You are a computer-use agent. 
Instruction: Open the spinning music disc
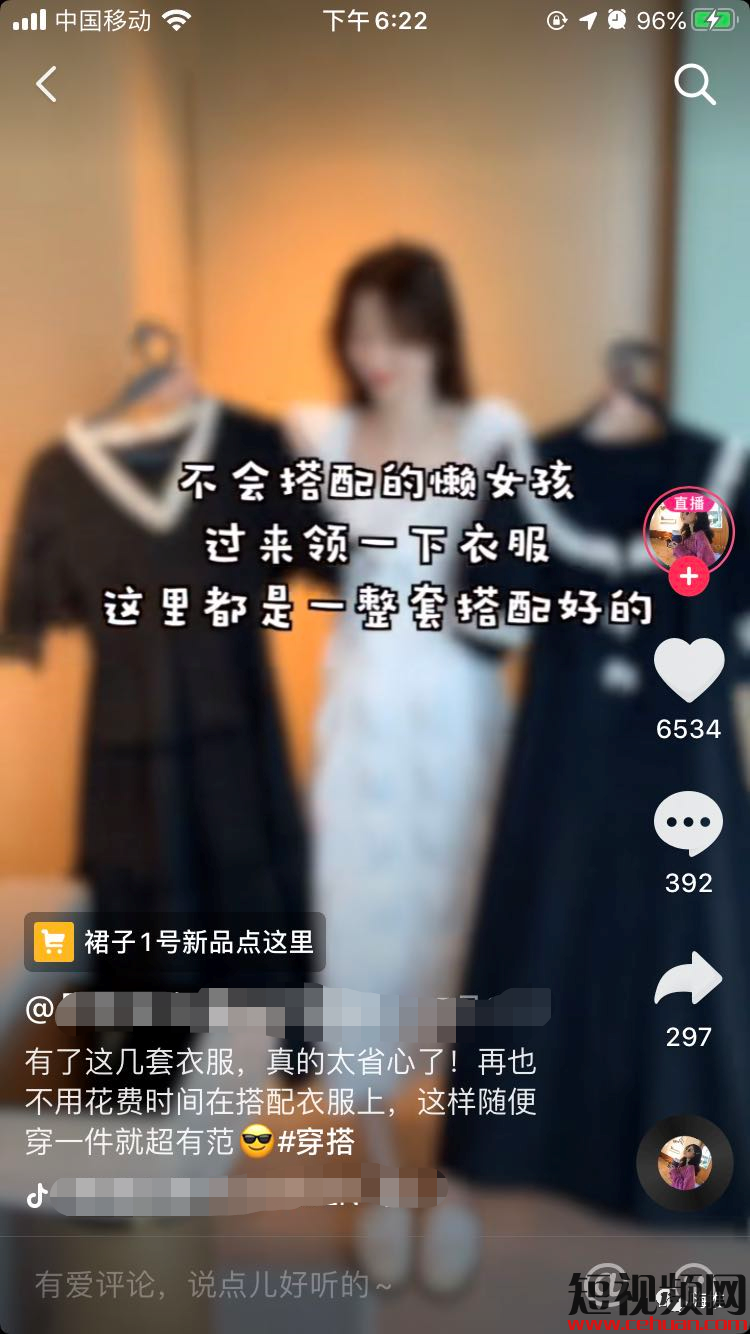click(685, 1163)
